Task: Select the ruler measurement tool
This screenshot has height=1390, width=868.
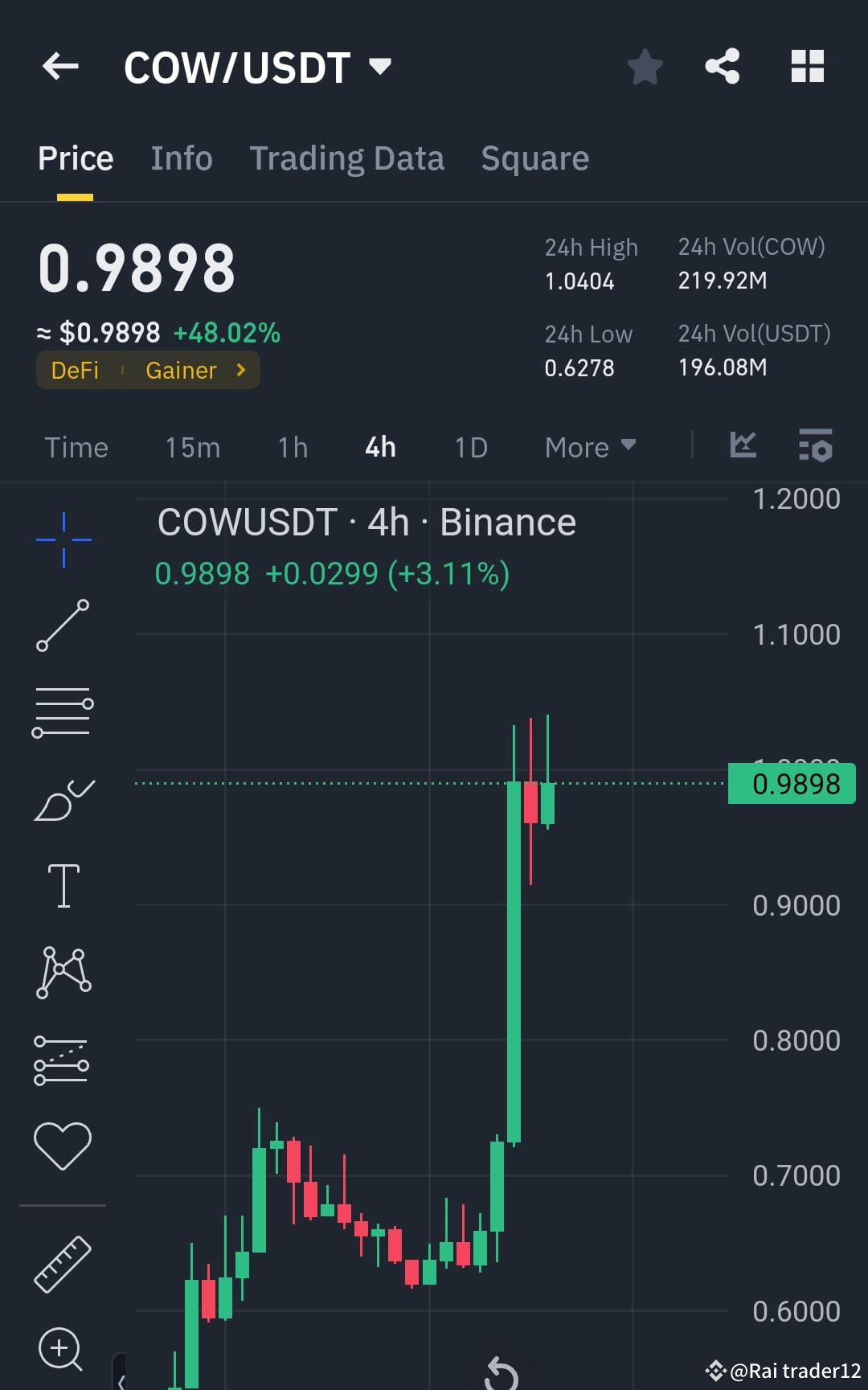Action: pyautogui.click(x=63, y=1261)
